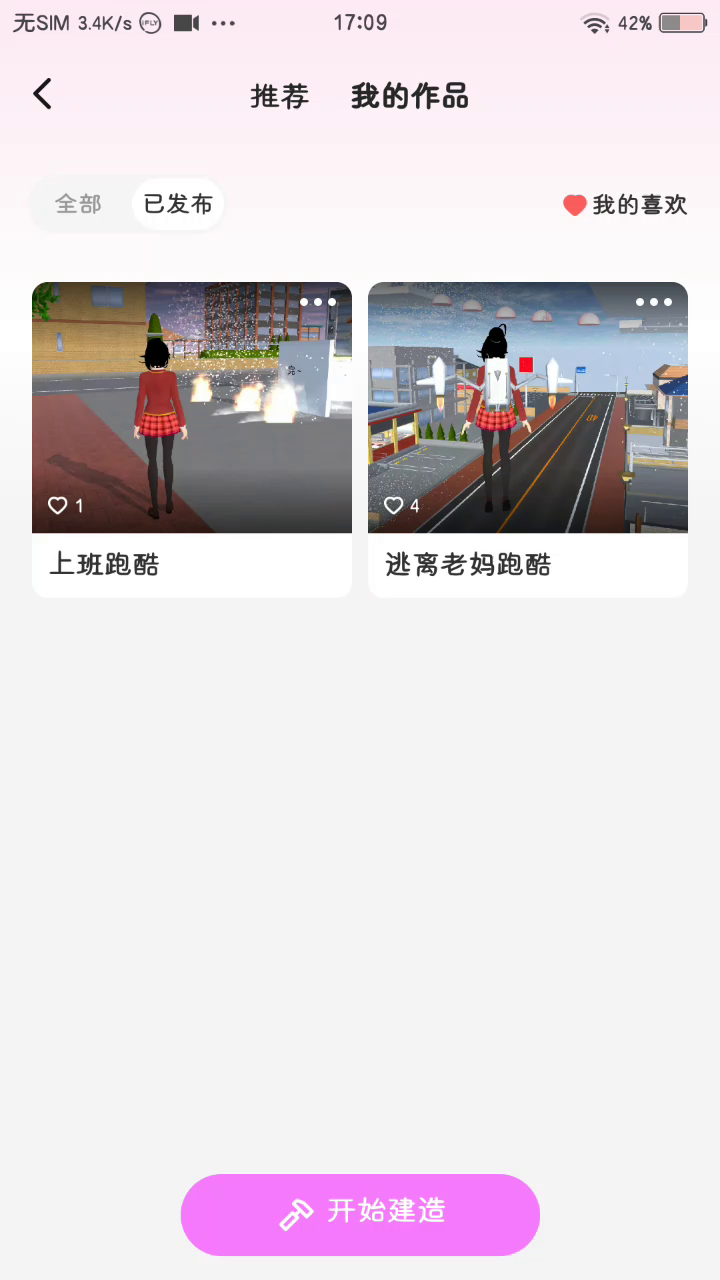Image resolution: width=720 pixels, height=1280 pixels.
Task: Go back using the top-left arrow
Action: pos(42,94)
